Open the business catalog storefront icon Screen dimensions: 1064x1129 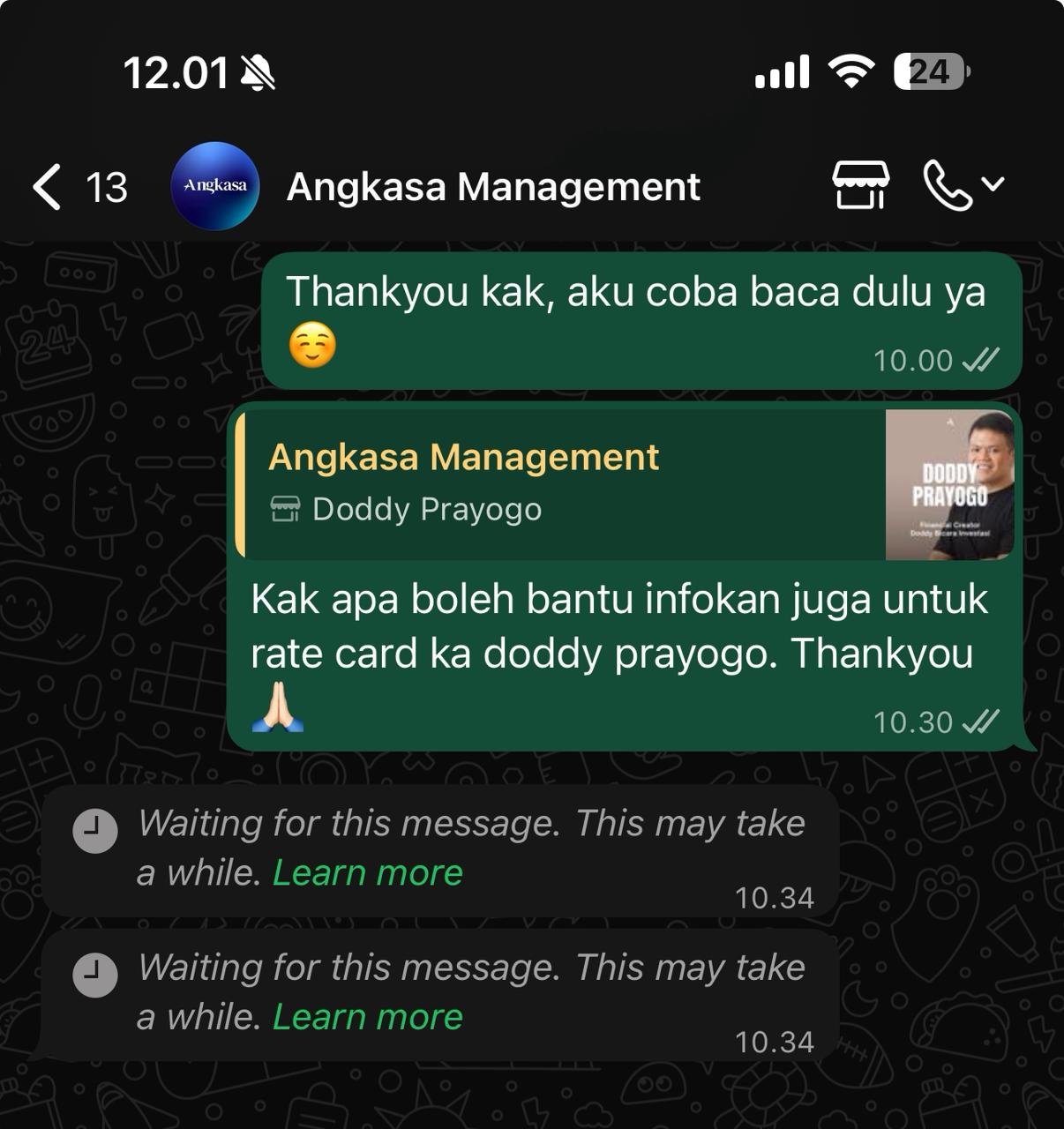860,185
